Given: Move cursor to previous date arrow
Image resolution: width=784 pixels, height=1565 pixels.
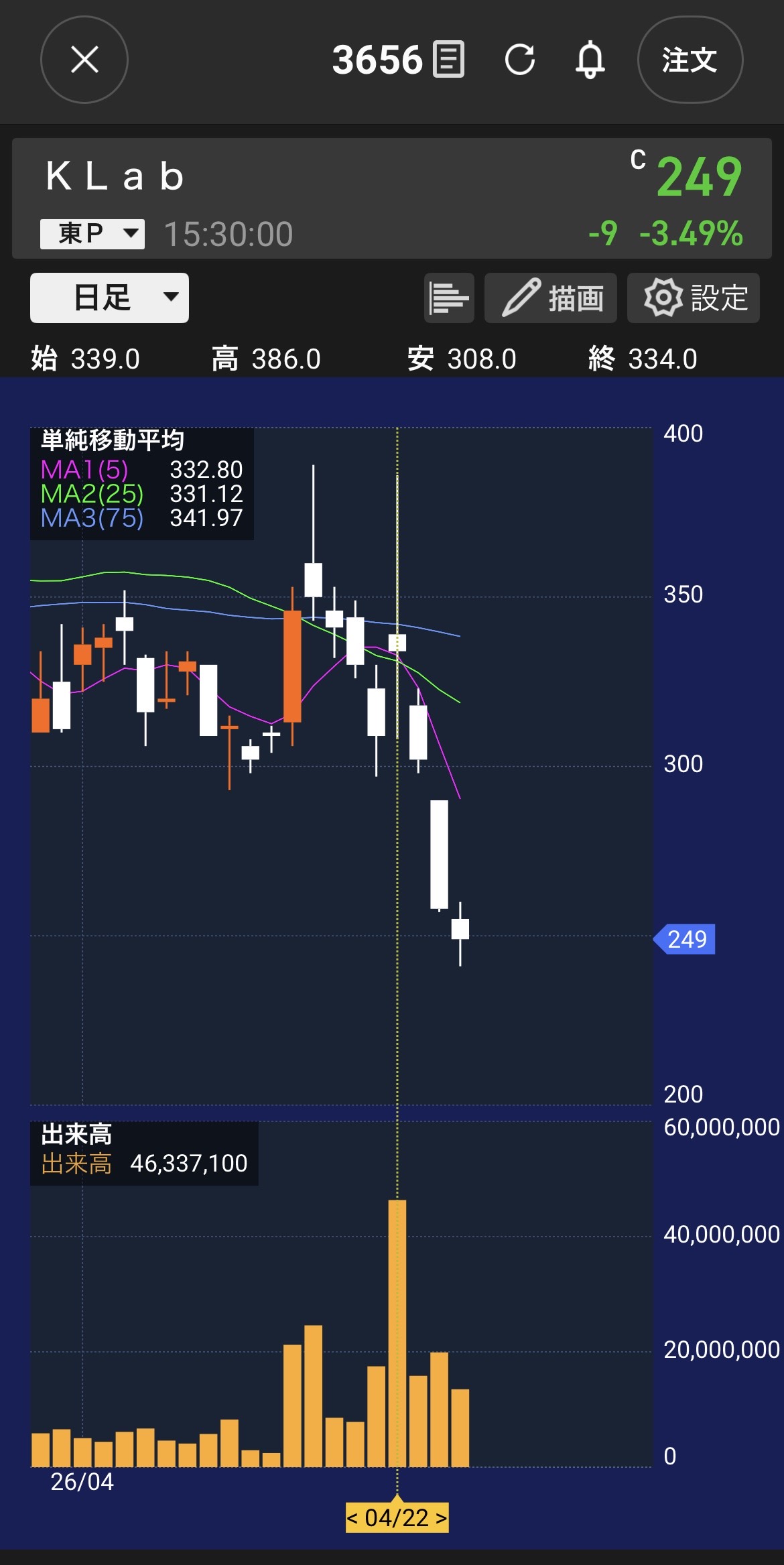Looking at the screenshot, I should pos(352,1518).
